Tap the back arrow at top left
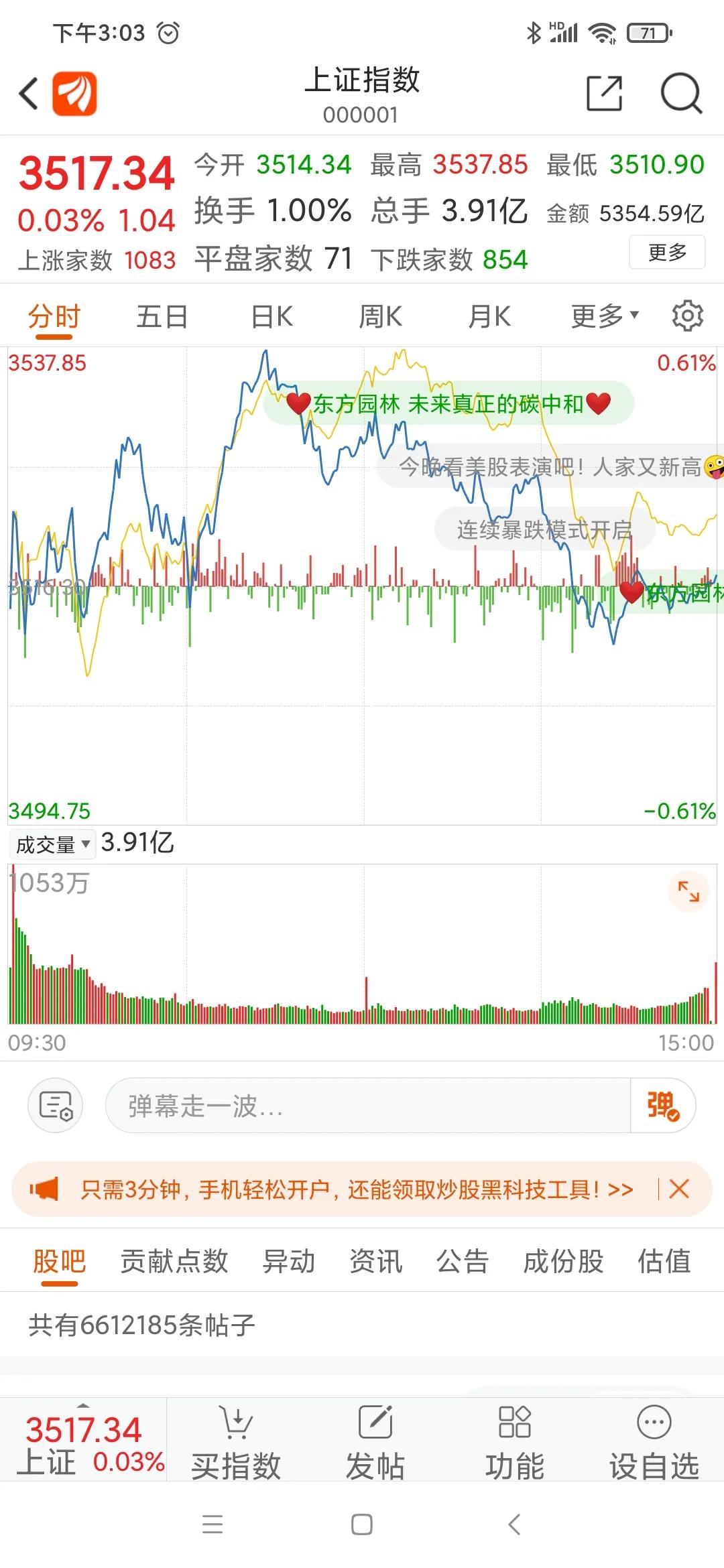The width and height of the screenshot is (724, 1568). pyautogui.click(x=28, y=92)
